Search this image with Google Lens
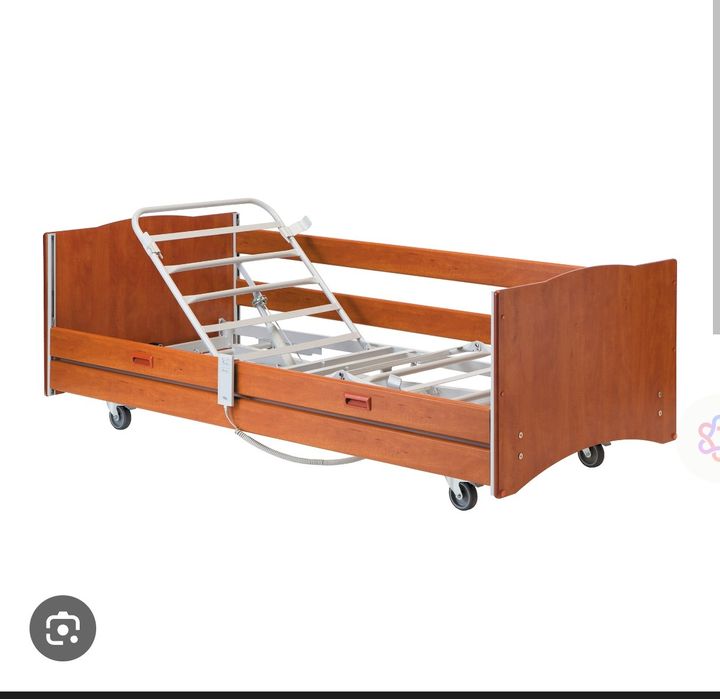 click(62, 628)
